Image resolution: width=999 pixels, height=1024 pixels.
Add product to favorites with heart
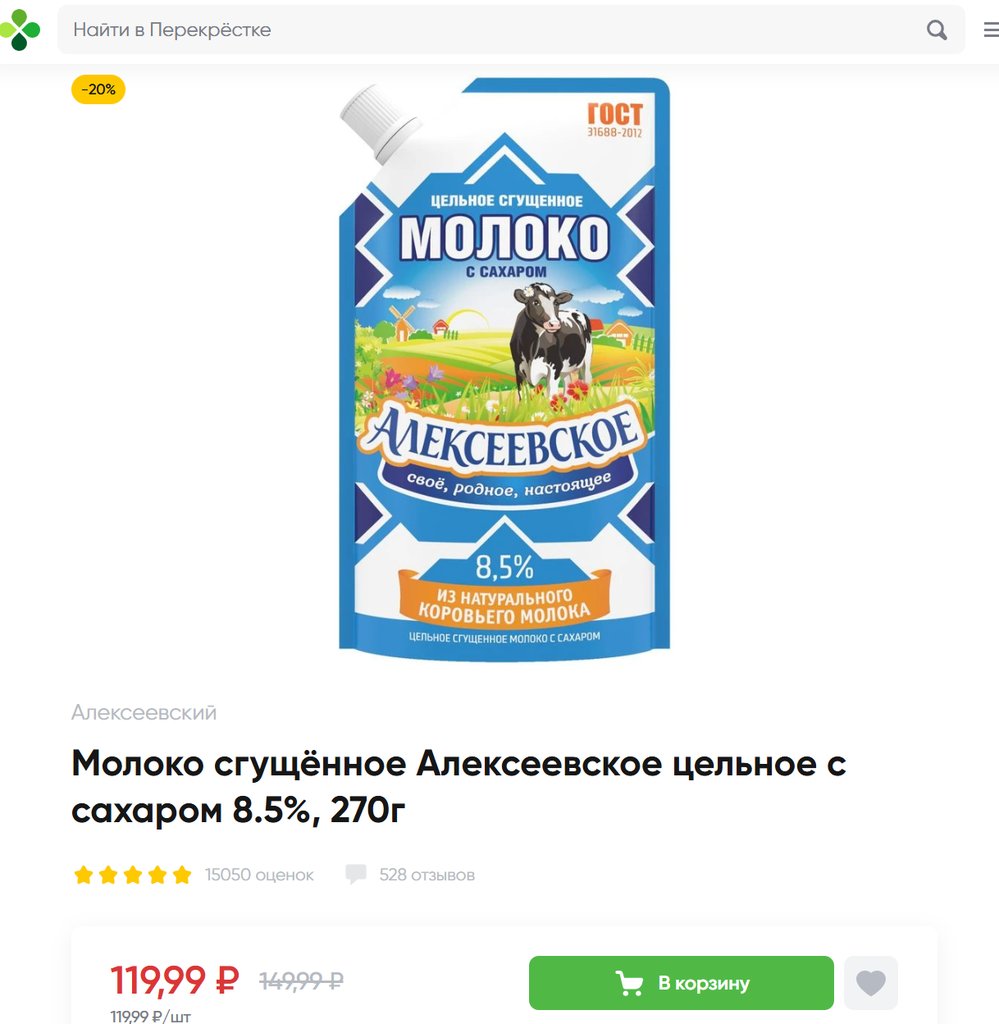pos(871,983)
